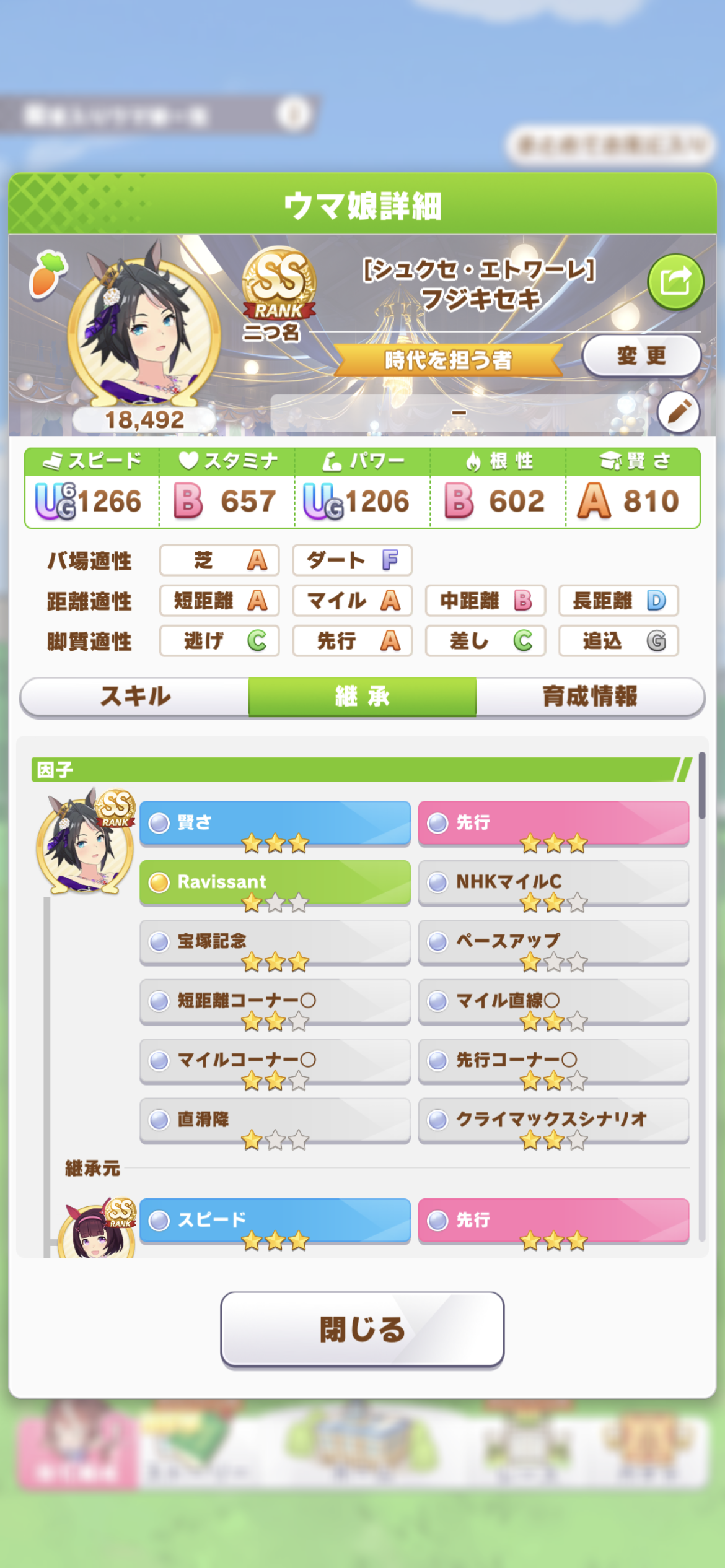Tap the NHKマイルC factor
725x1568 pixels.
(553, 882)
